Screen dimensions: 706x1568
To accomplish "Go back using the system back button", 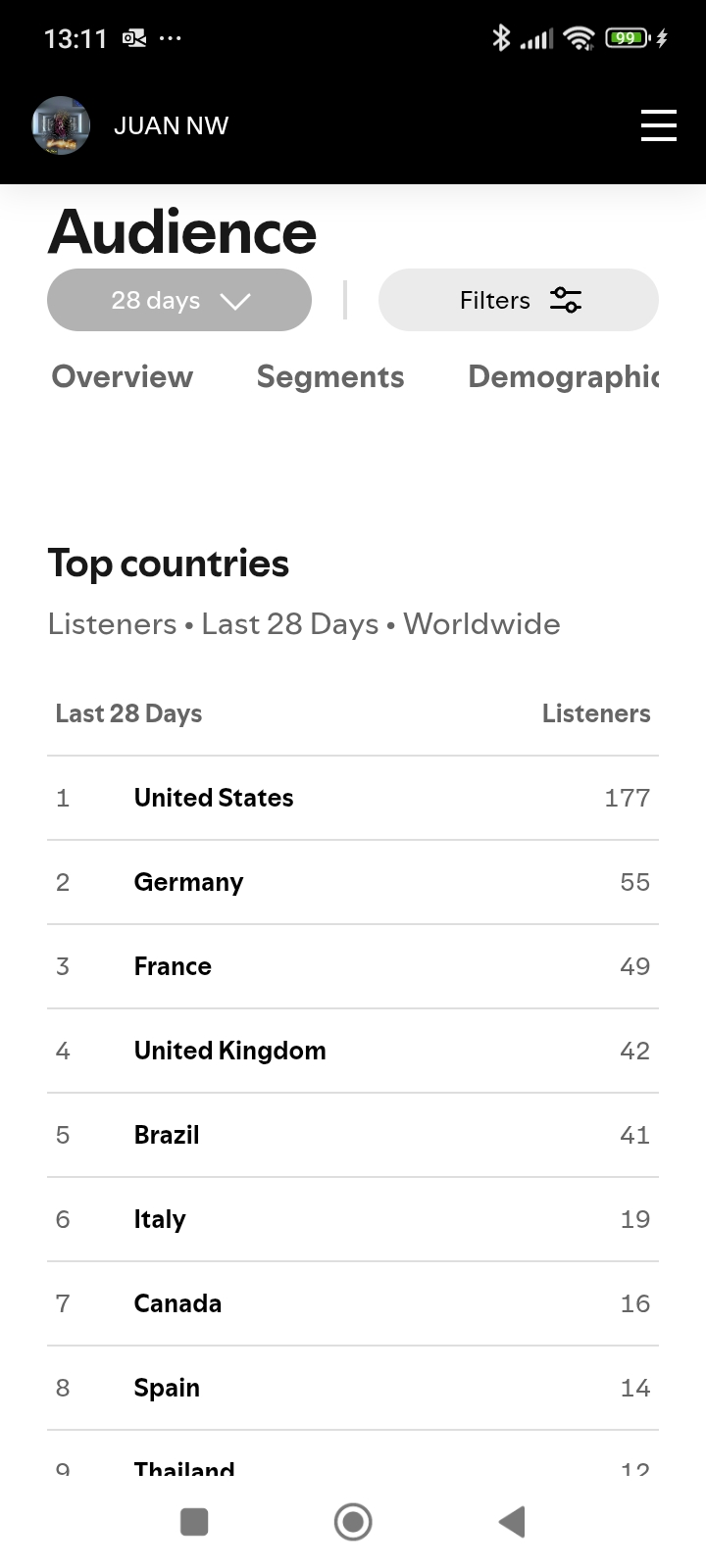I will [512, 1522].
